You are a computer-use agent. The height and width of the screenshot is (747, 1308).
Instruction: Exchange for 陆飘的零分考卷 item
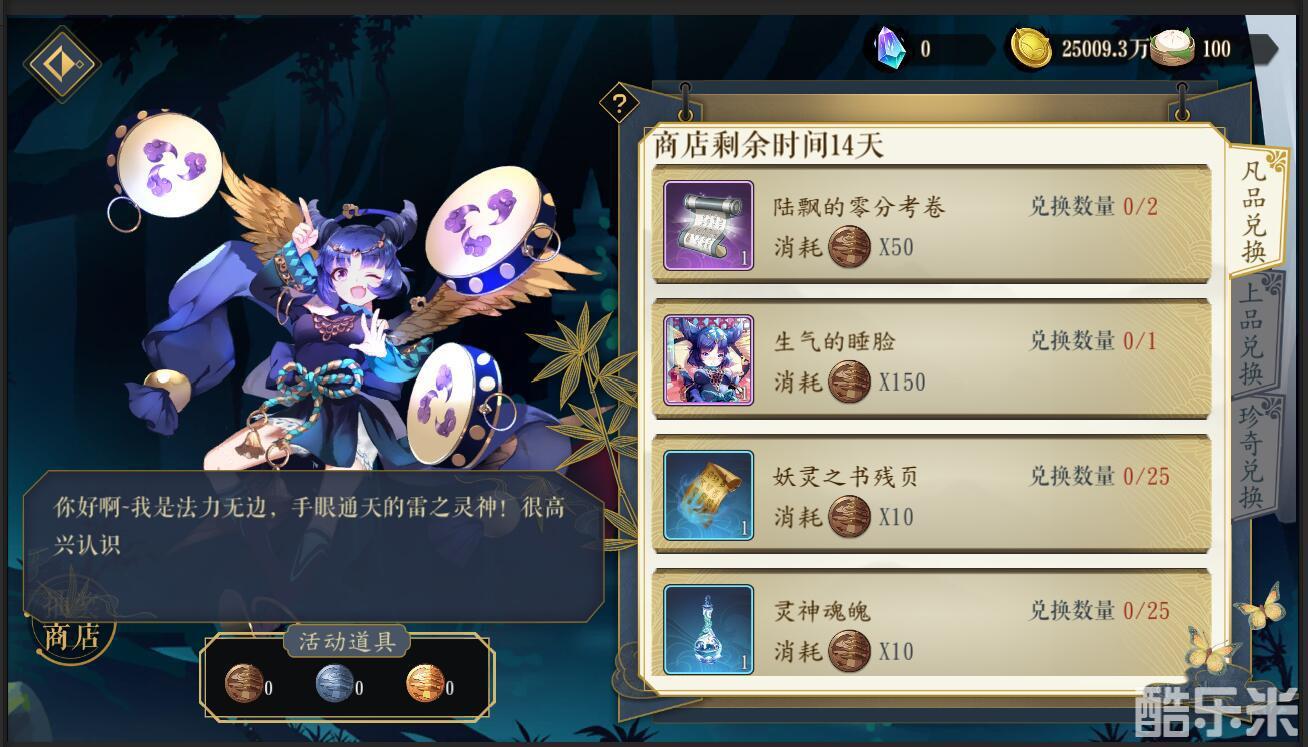pos(931,226)
